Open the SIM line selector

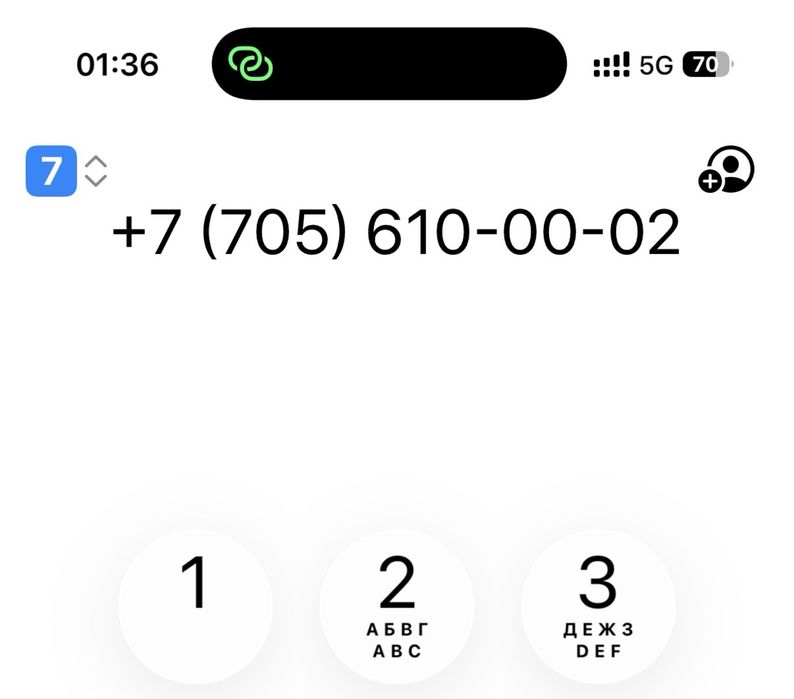pyautogui.click(x=66, y=171)
